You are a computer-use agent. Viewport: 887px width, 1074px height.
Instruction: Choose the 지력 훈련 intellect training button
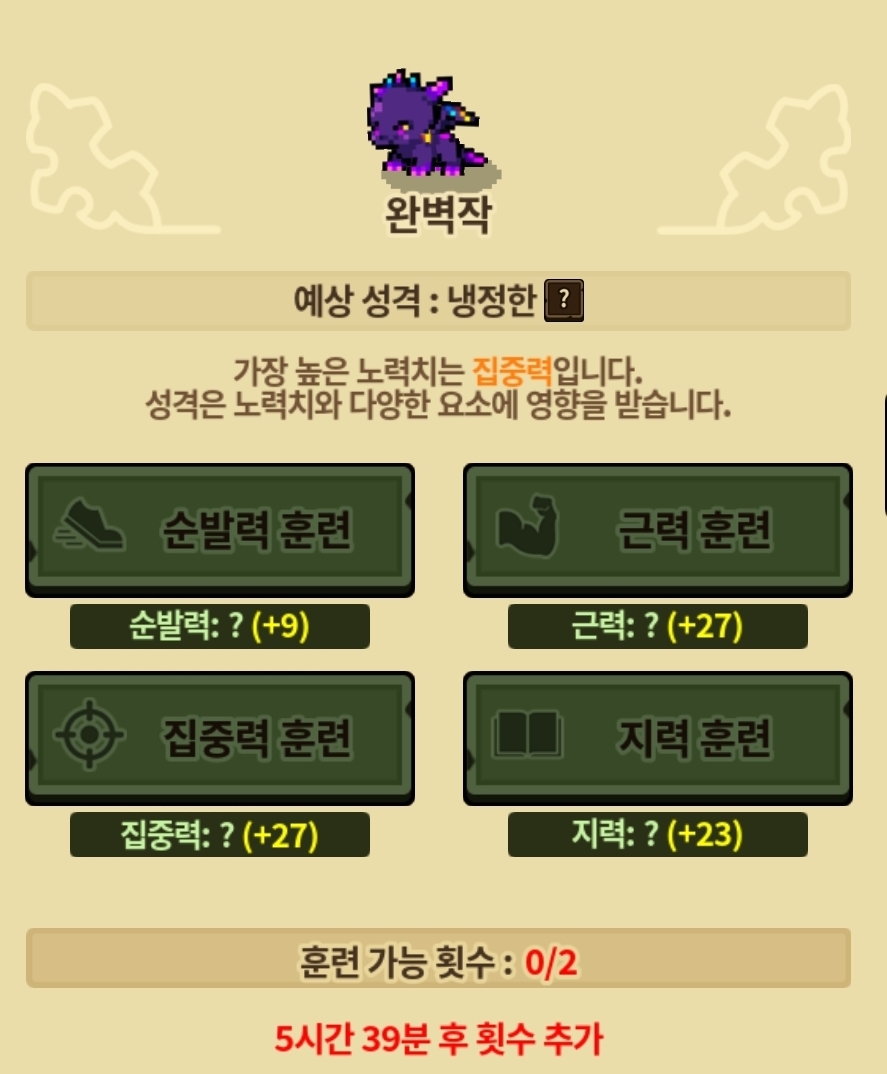coord(658,738)
